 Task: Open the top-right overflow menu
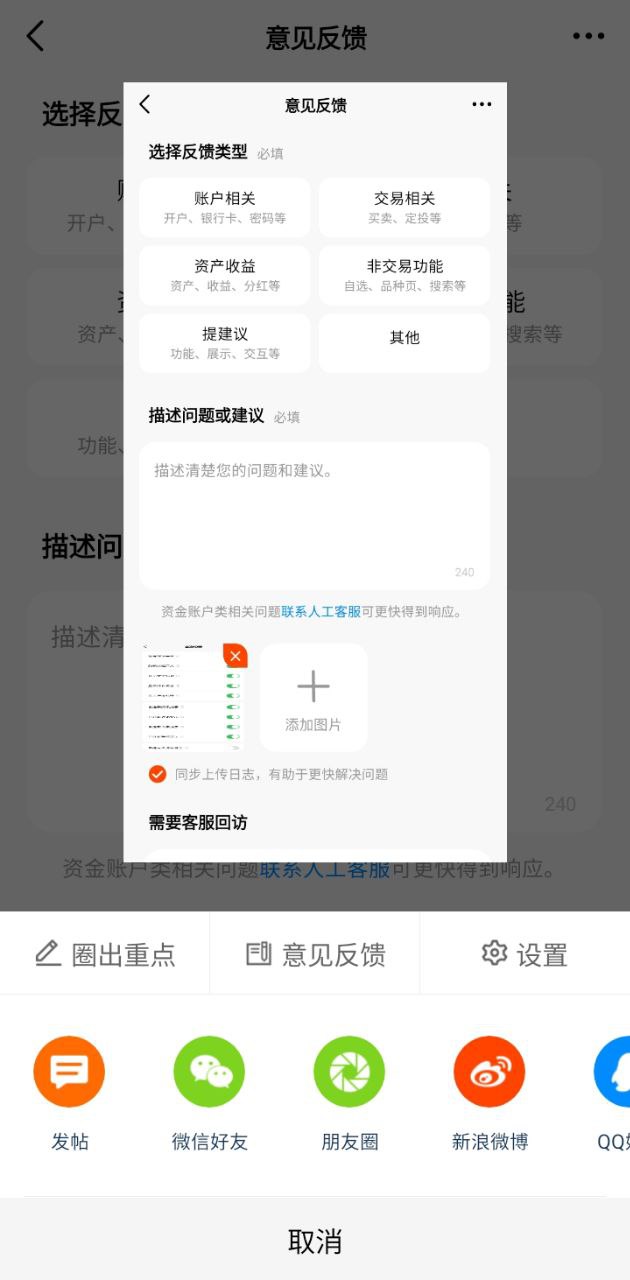pyautogui.click(x=588, y=37)
